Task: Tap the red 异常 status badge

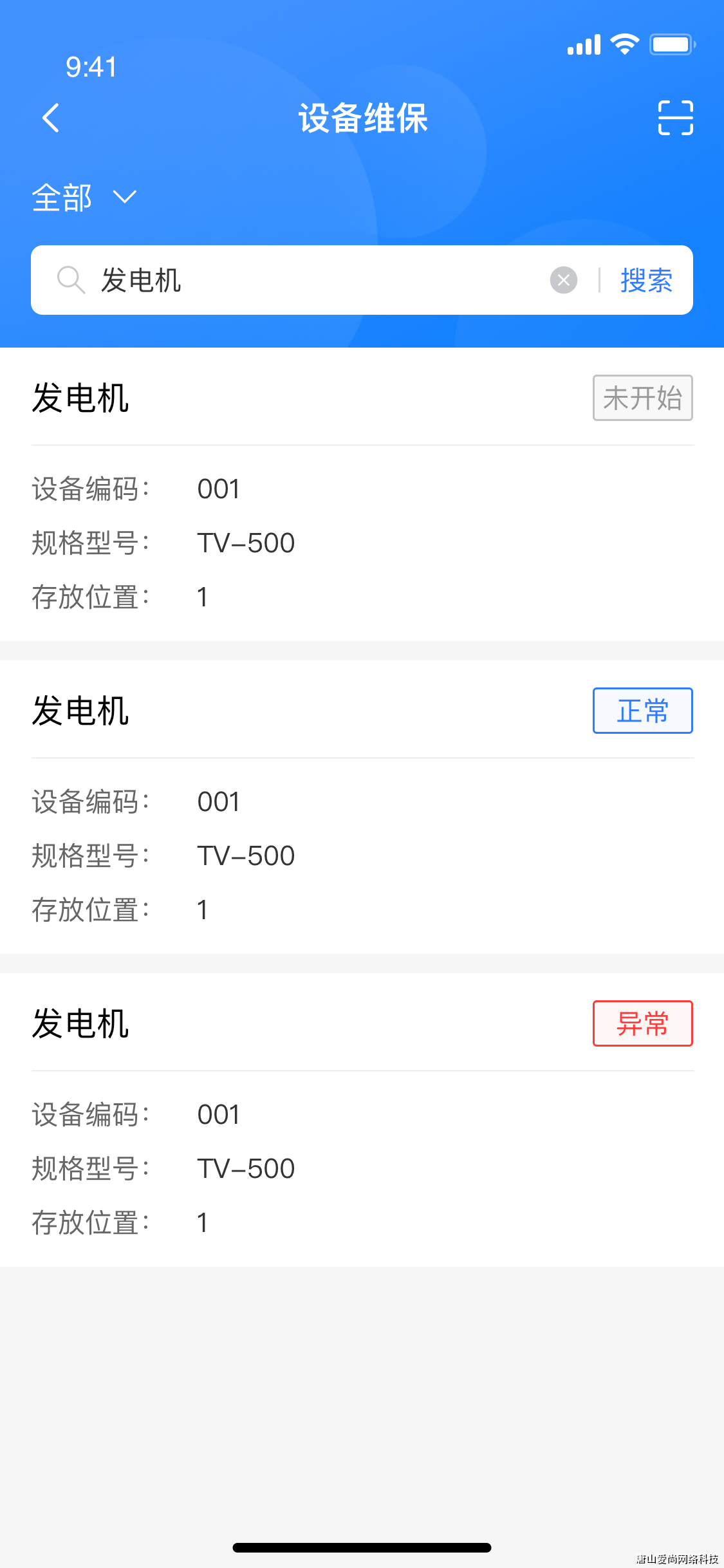Action: point(642,1023)
